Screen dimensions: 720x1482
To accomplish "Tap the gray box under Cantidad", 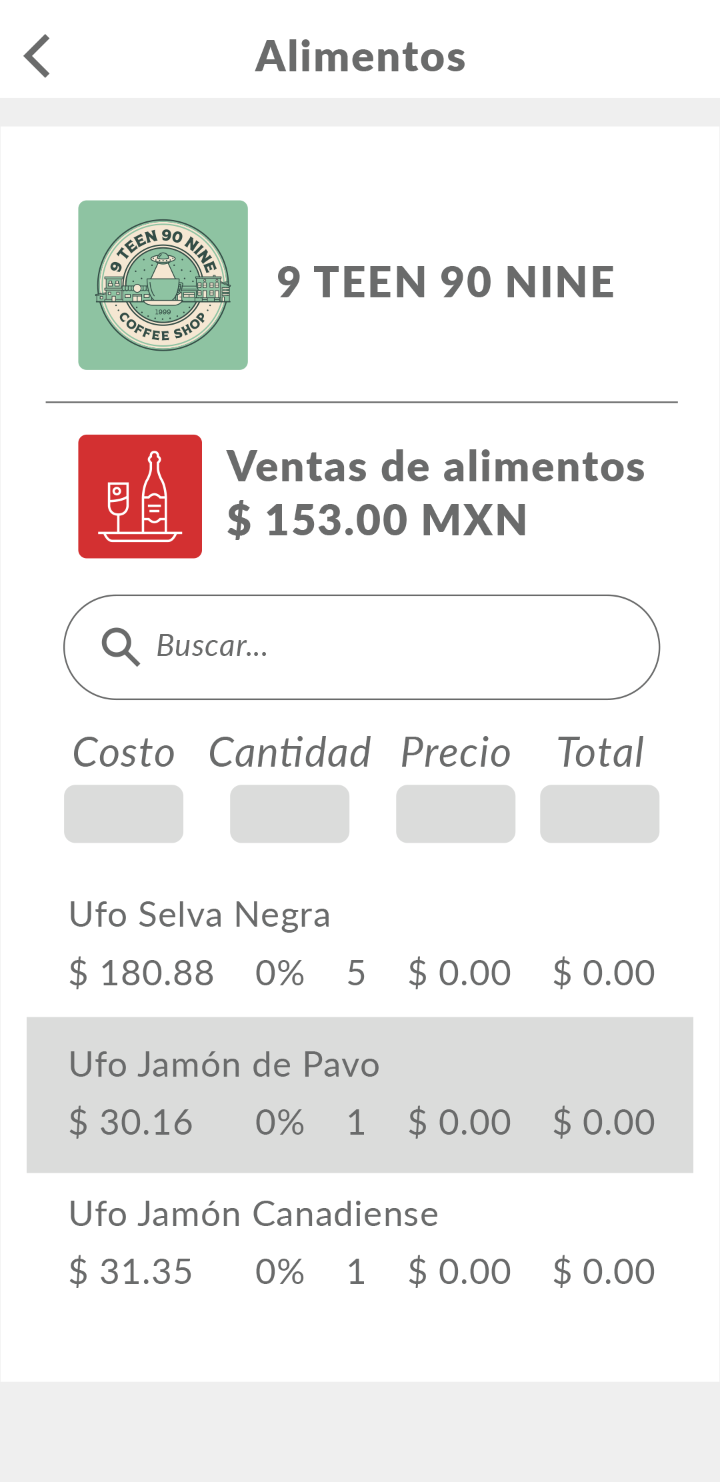I will tap(290, 814).
